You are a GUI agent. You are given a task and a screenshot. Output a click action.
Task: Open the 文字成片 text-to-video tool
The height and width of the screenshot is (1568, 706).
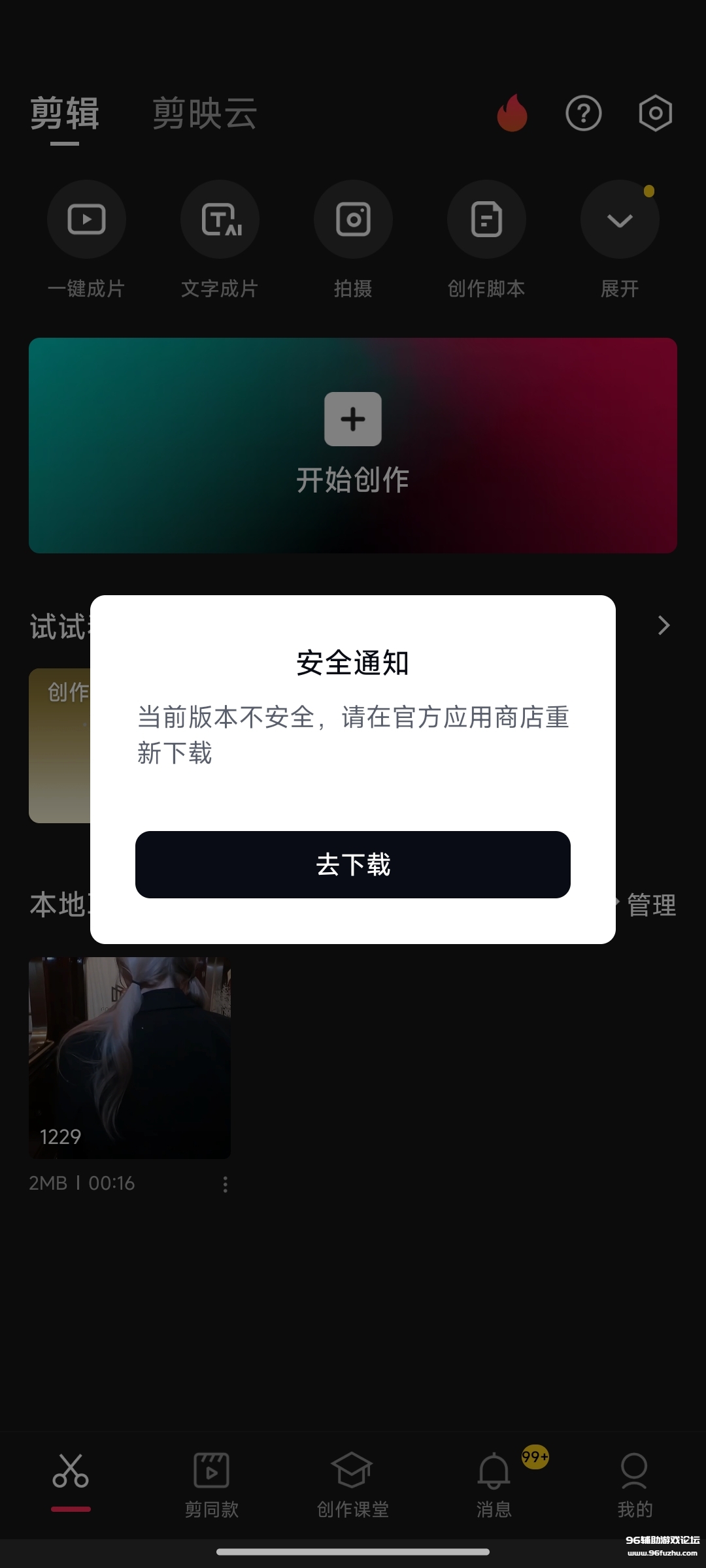click(220, 220)
